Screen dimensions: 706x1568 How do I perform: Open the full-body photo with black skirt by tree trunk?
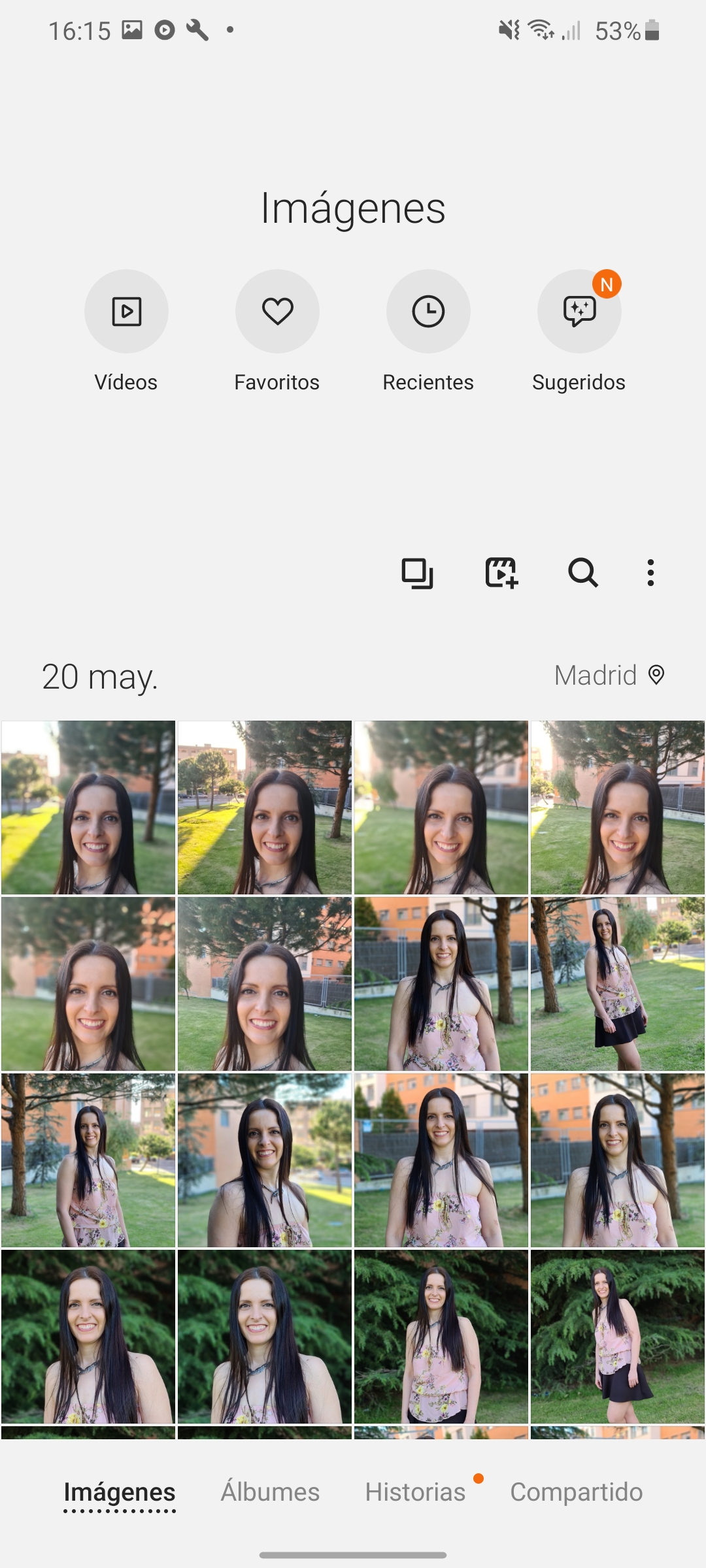click(x=618, y=984)
